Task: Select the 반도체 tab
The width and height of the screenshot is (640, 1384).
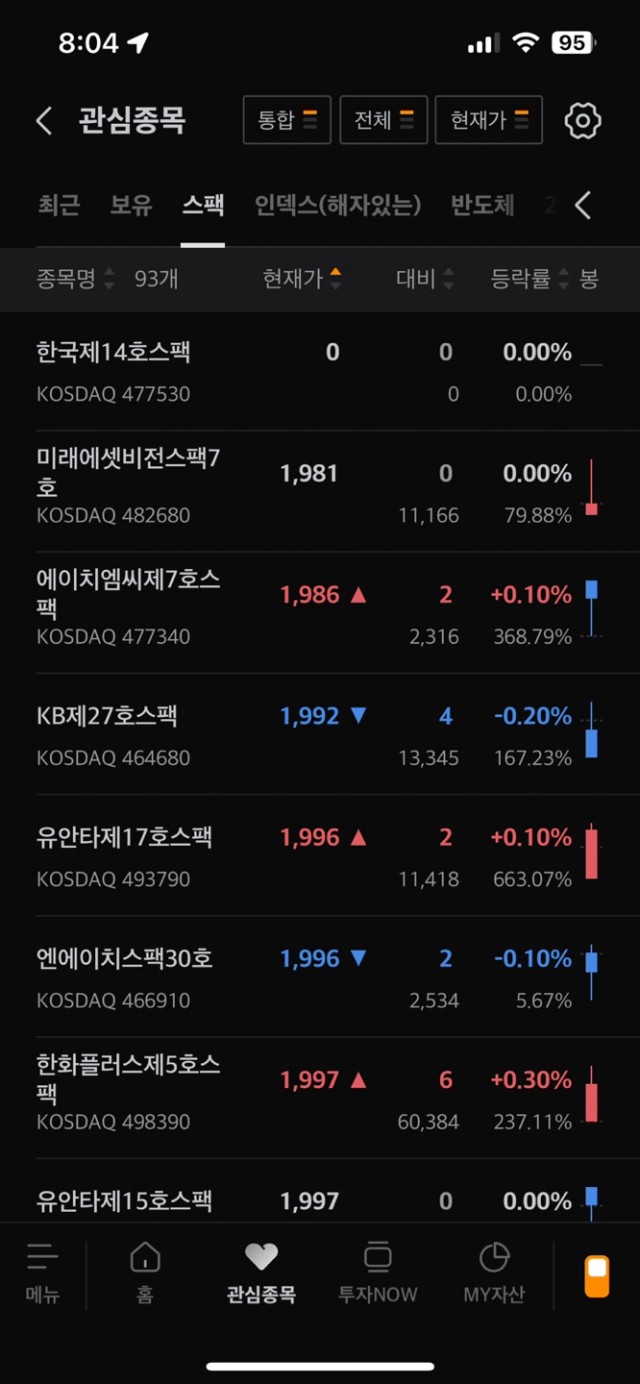Action: (x=483, y=205)
